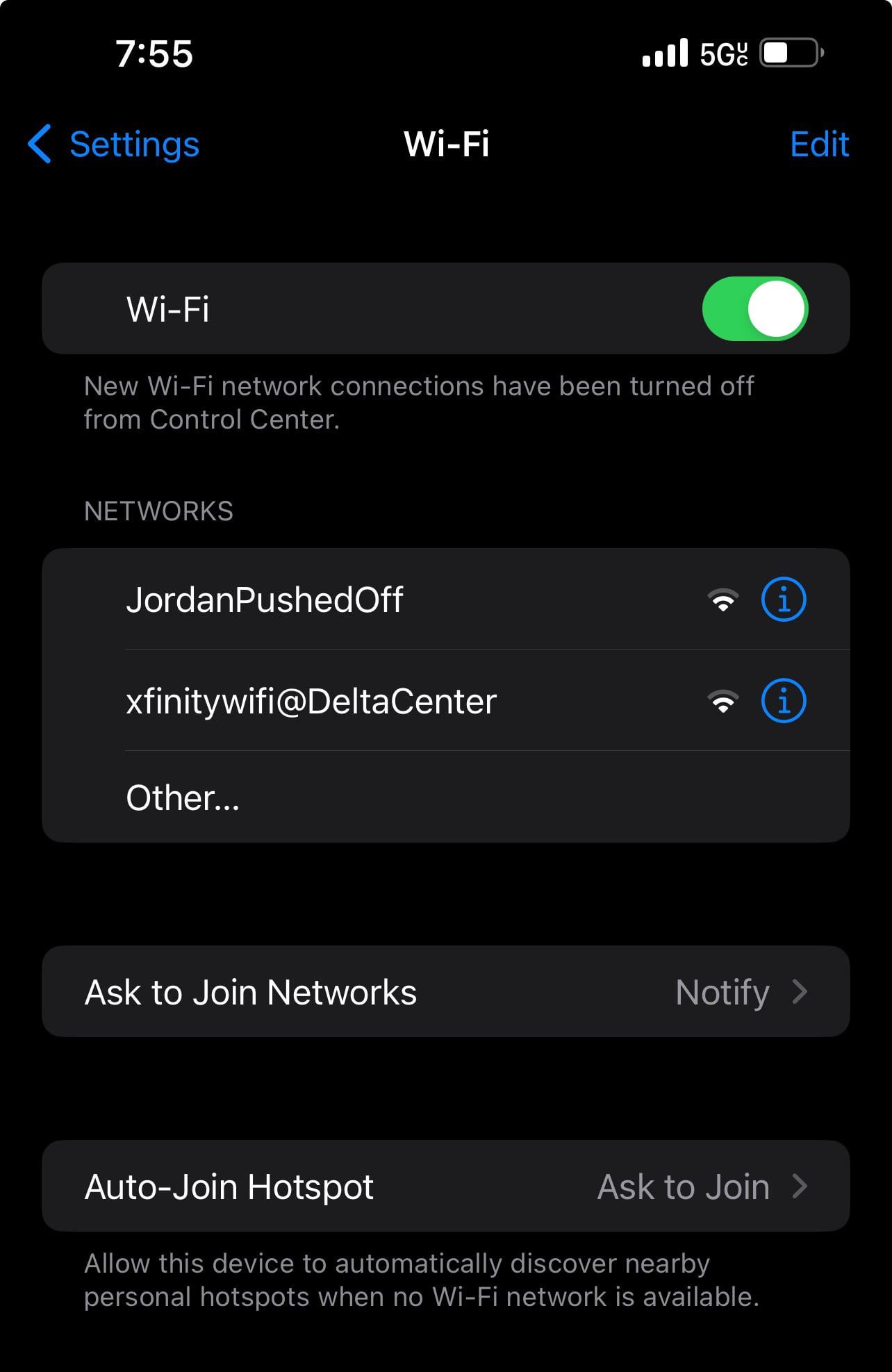Open info for JordanPushedOff network
Screen dimensions: 892x1372
point(784,600)
